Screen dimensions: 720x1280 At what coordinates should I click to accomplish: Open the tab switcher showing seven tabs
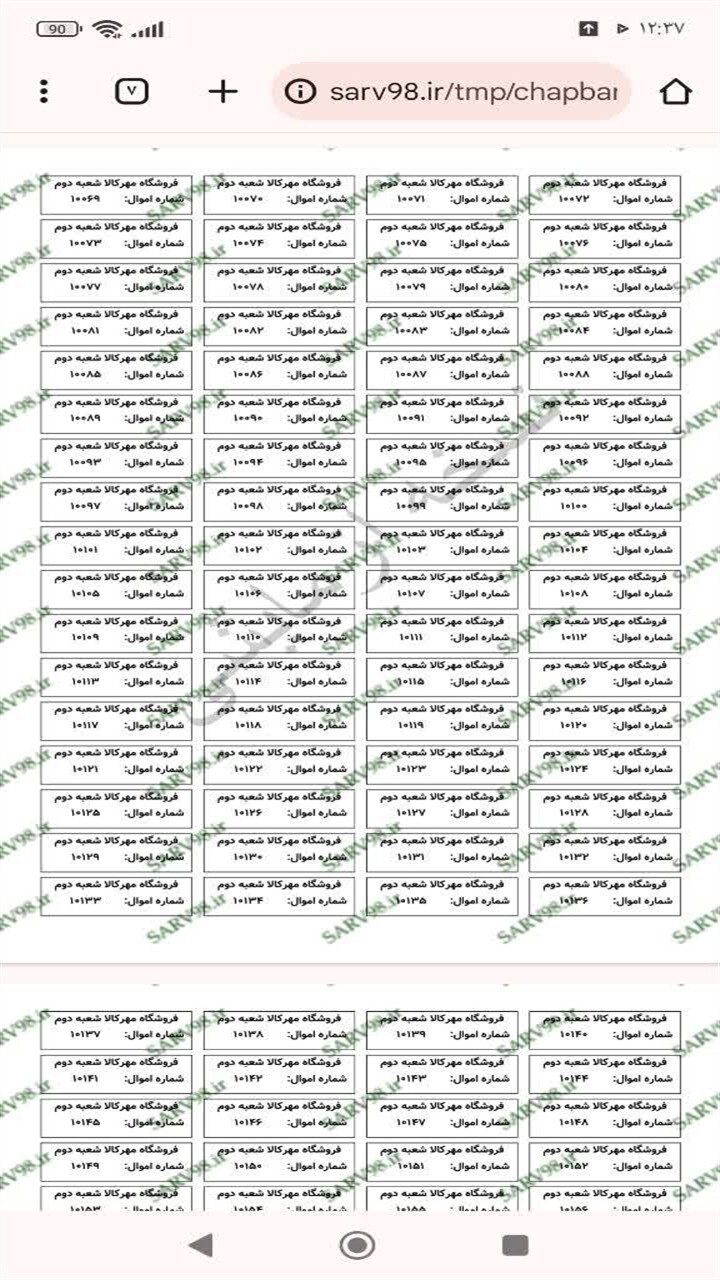click(132, 92)
